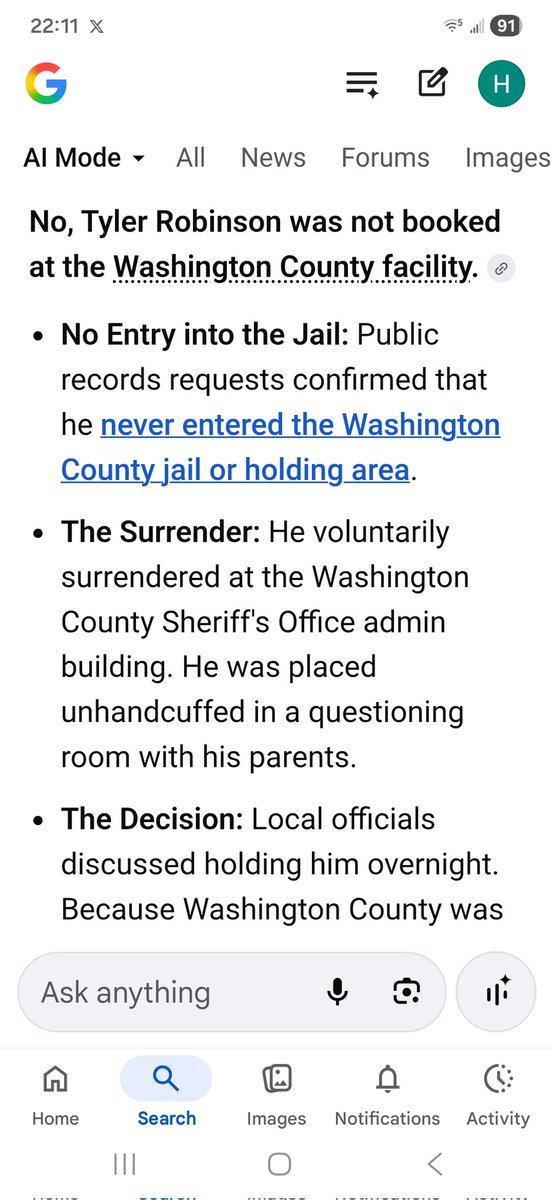Viewport: 554px width, 1200px height.
Task: Expand the AI Mode dropdown
Action: (x=84, y=158)
